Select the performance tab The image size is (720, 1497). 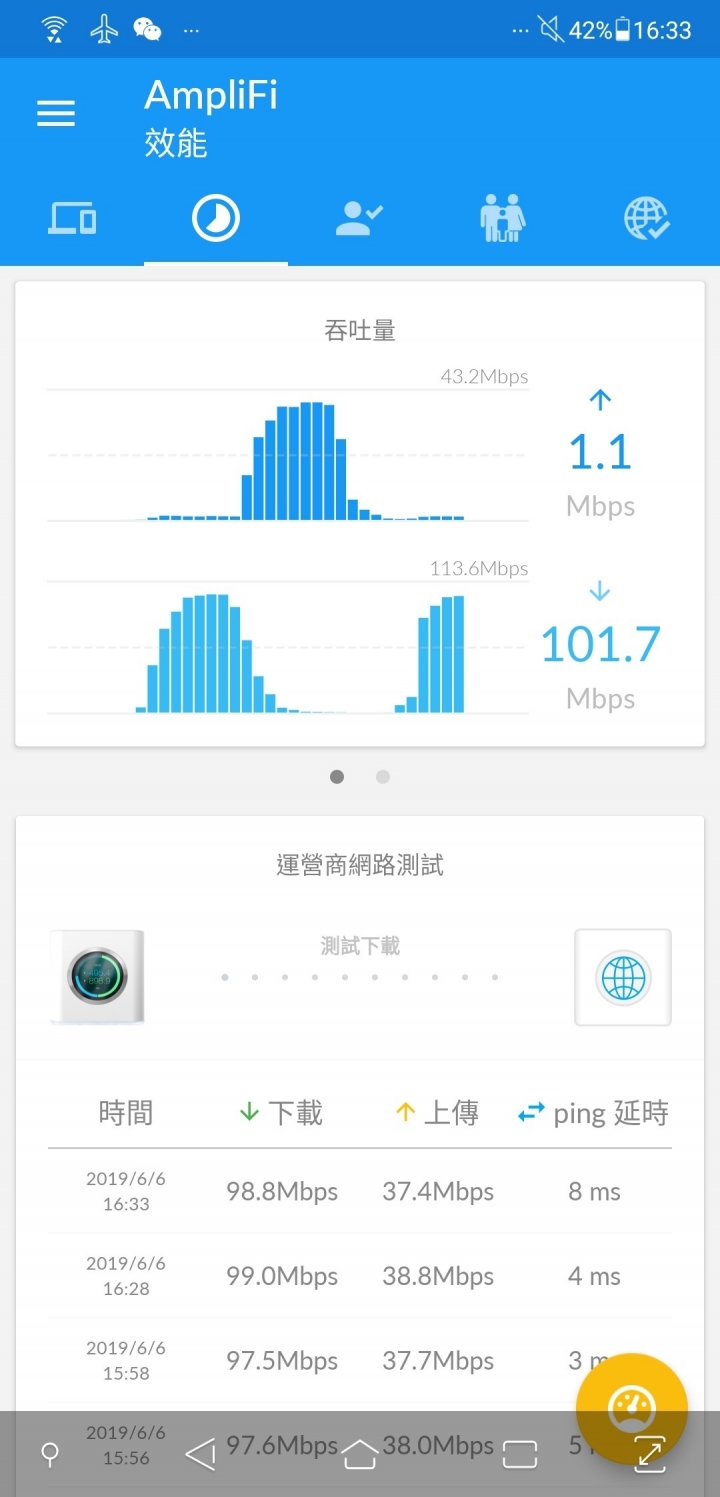[x=216, y=218]
